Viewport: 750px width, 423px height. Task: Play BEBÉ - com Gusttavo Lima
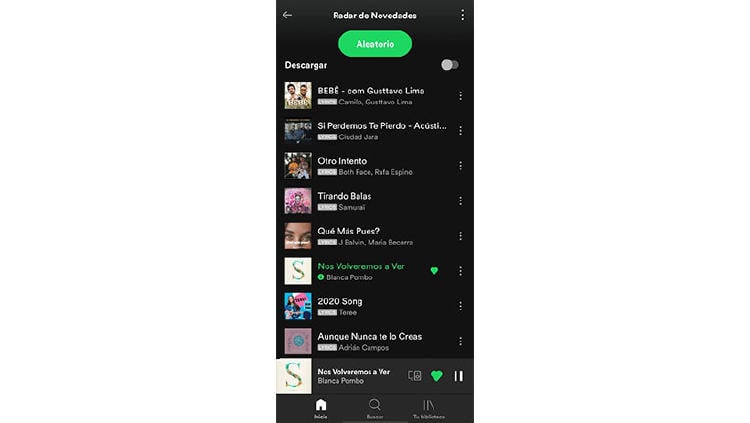click(x=370, y=95)
